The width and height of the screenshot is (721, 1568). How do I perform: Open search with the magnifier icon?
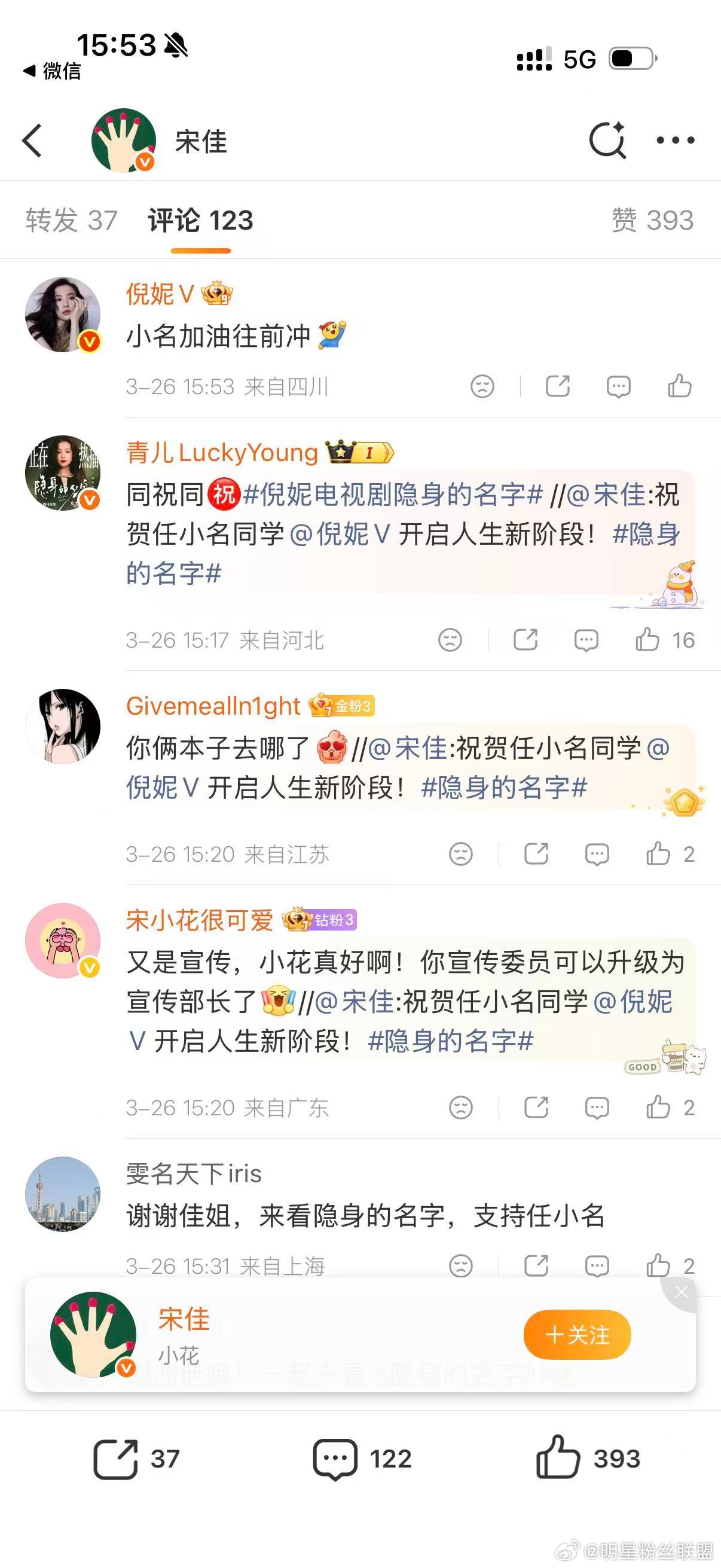coord(608,140)
